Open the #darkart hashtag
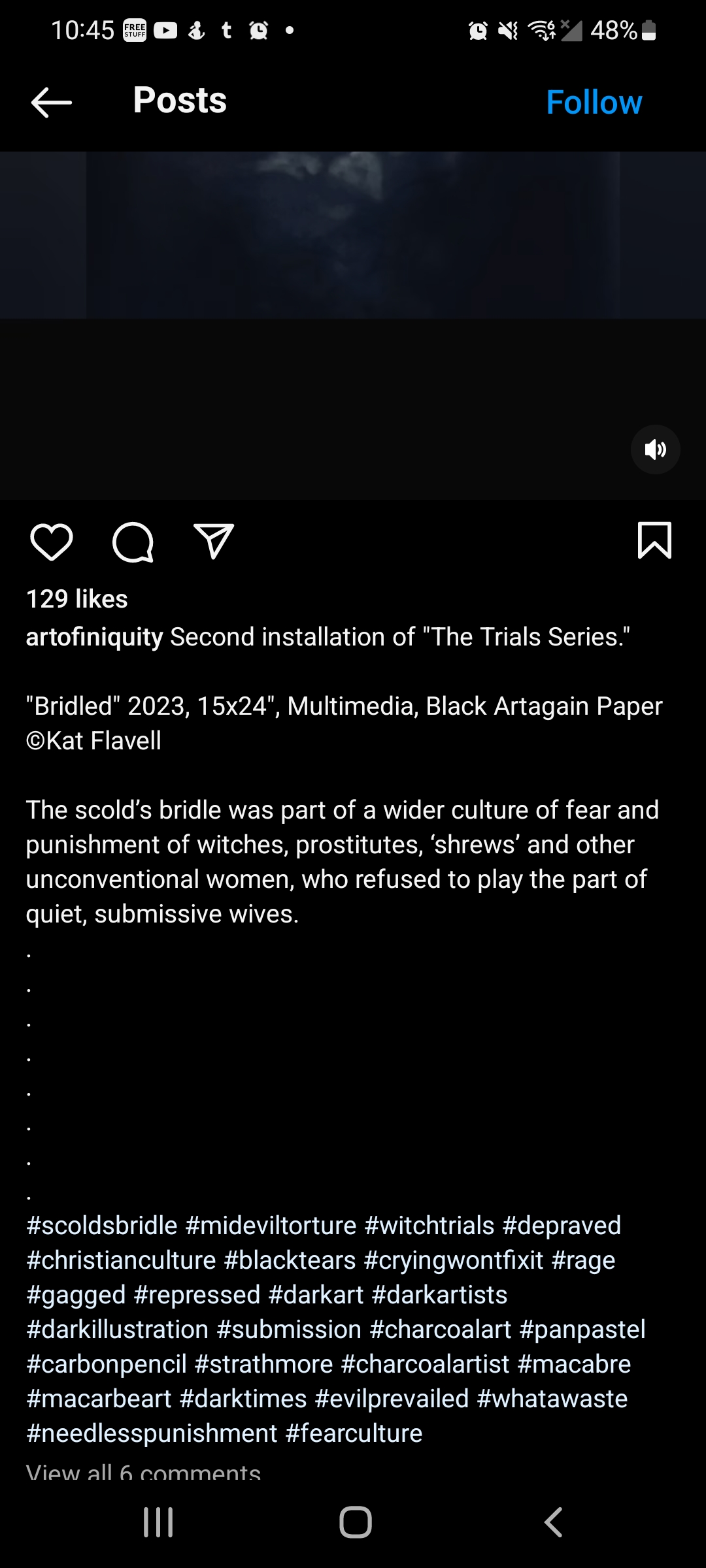The height and width of the screenshot is (1568, 706). click(316, 1295)
